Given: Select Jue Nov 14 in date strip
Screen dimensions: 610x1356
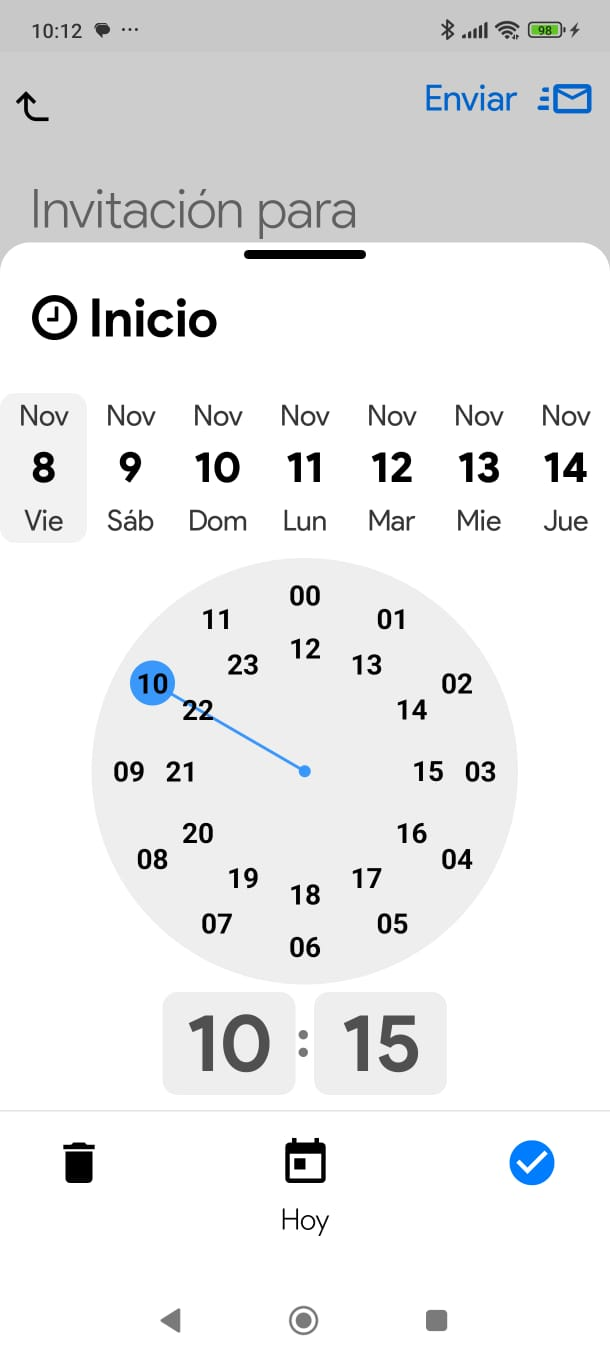Looking at the screenshot, I should (x=565, y=468).
